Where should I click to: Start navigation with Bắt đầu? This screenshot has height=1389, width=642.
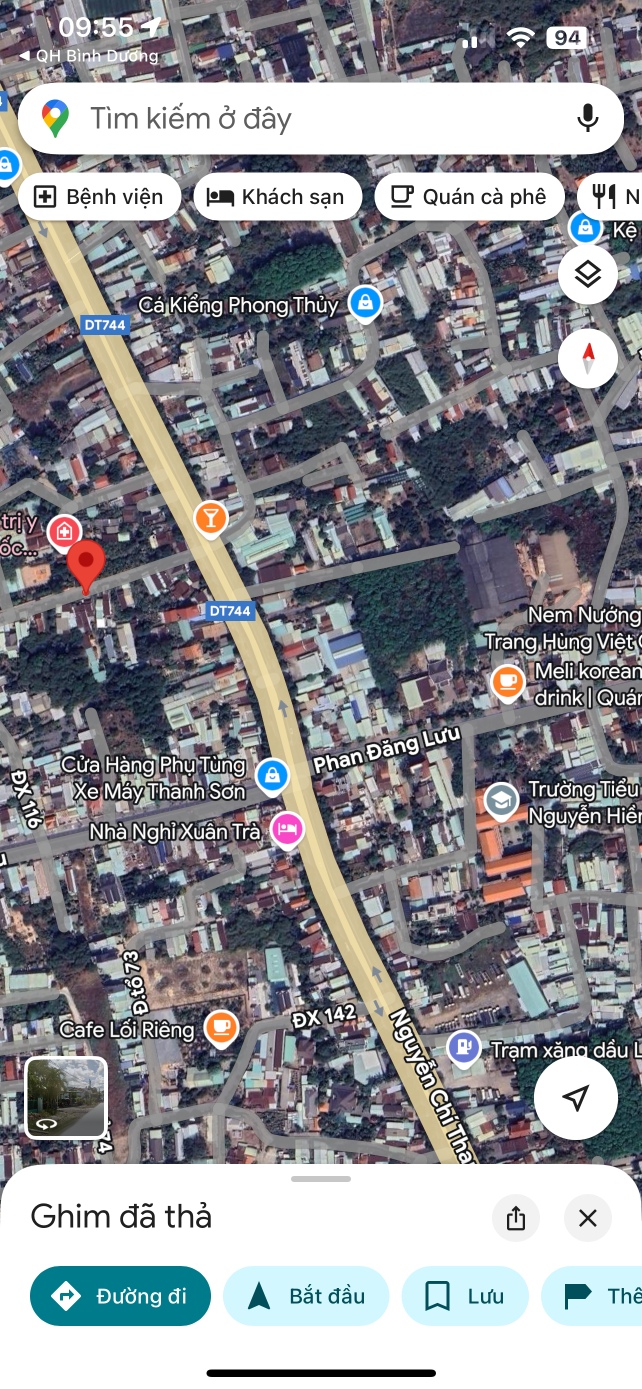[306, 1296]
